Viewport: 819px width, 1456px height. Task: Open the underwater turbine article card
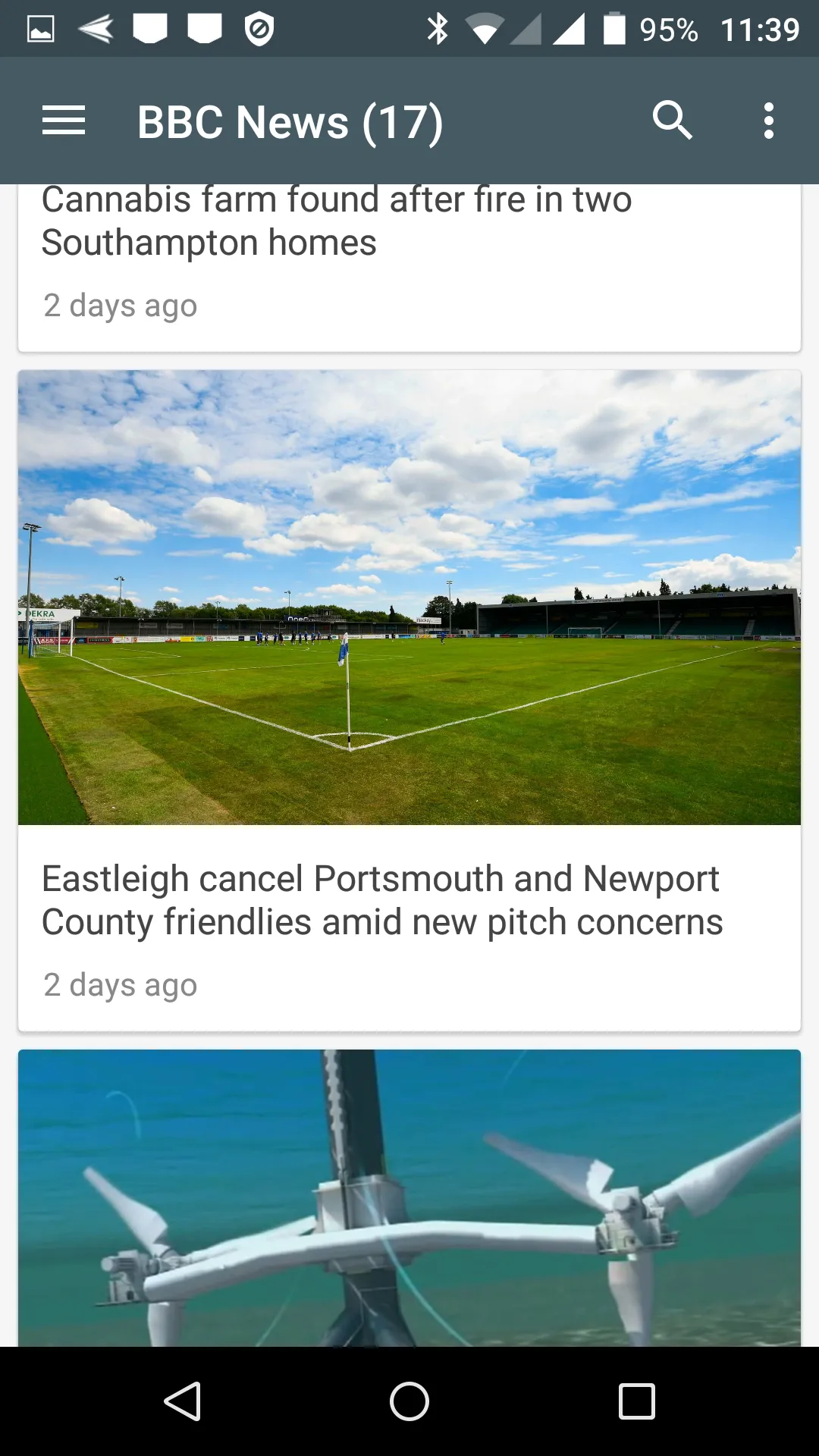(409, 1198)
